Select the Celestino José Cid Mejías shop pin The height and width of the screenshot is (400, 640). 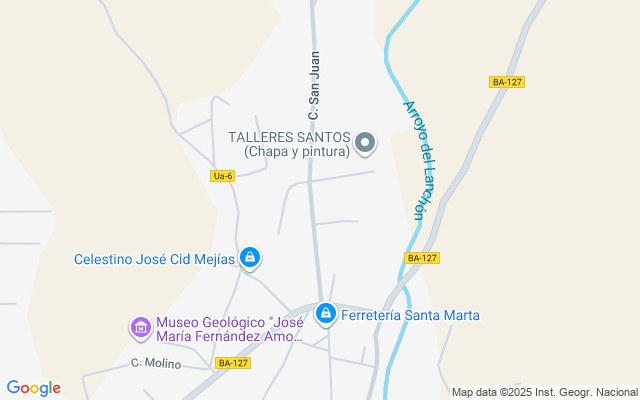[x=250, y=258]
